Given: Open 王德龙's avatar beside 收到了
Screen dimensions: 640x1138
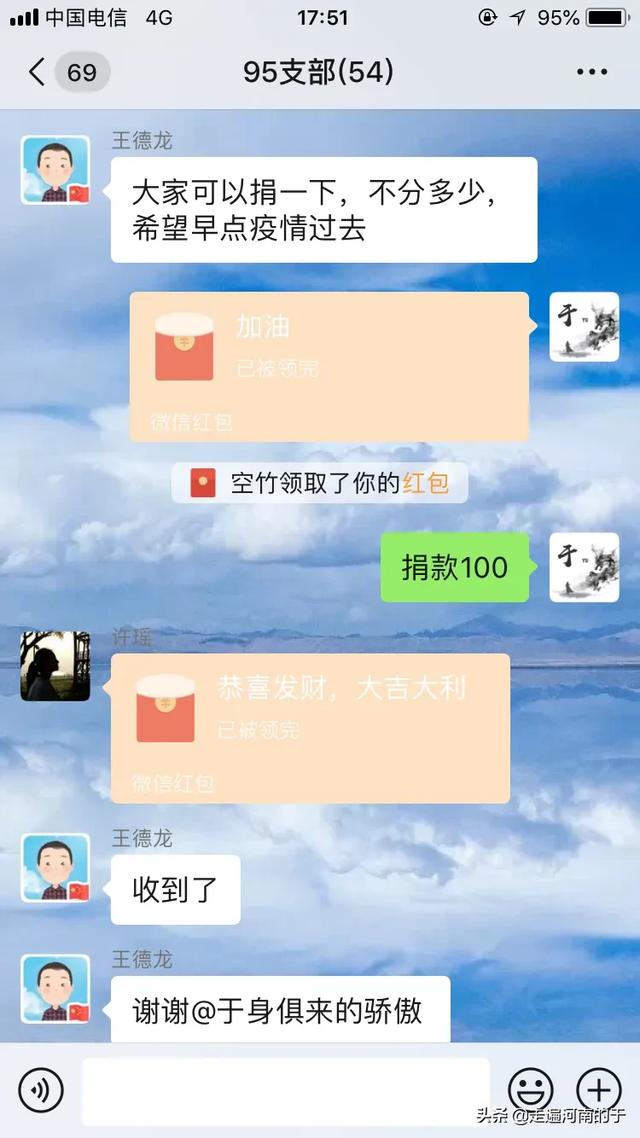Looking at the screenshot, I should (x=55, y=869).
